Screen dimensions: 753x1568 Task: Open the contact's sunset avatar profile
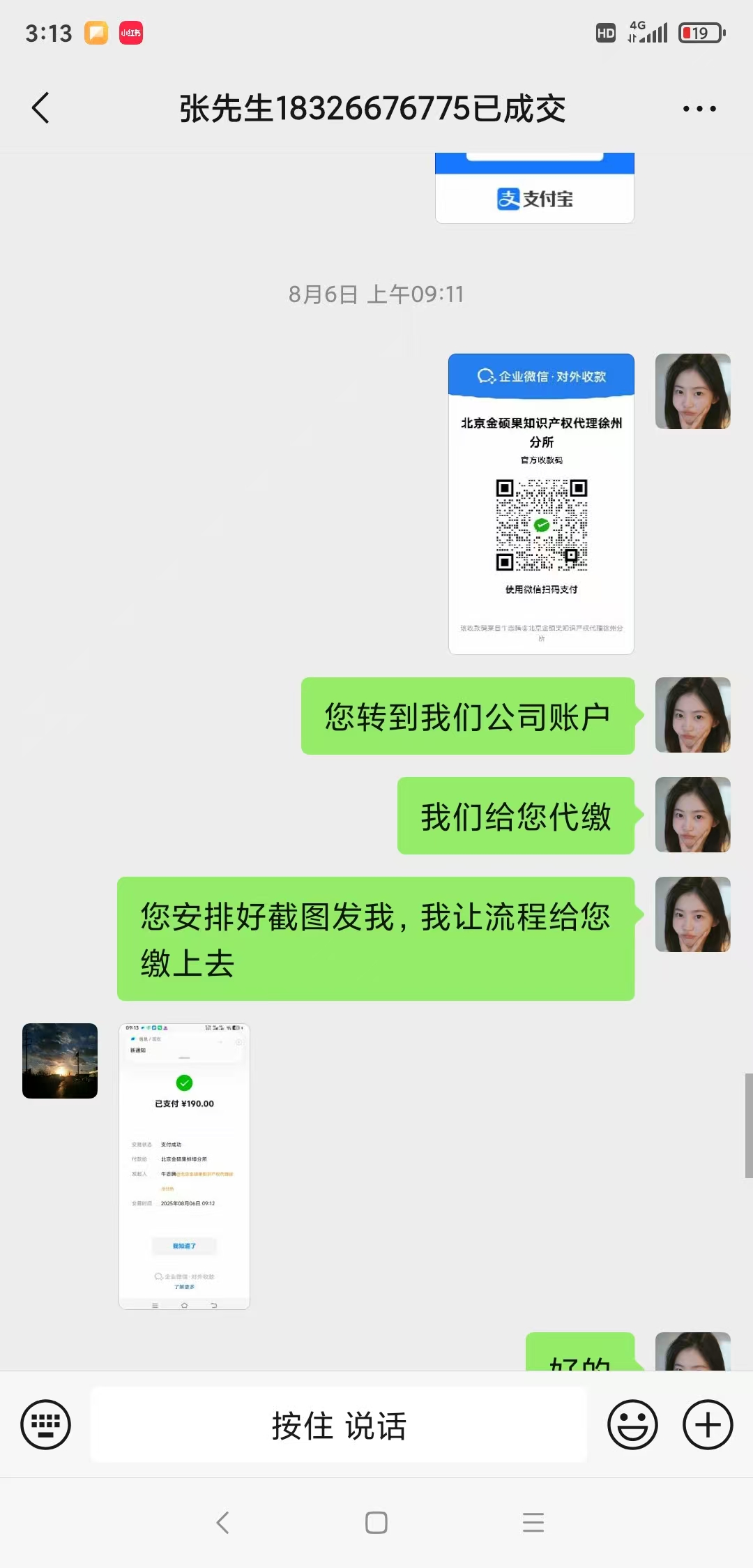point(60,1060)
